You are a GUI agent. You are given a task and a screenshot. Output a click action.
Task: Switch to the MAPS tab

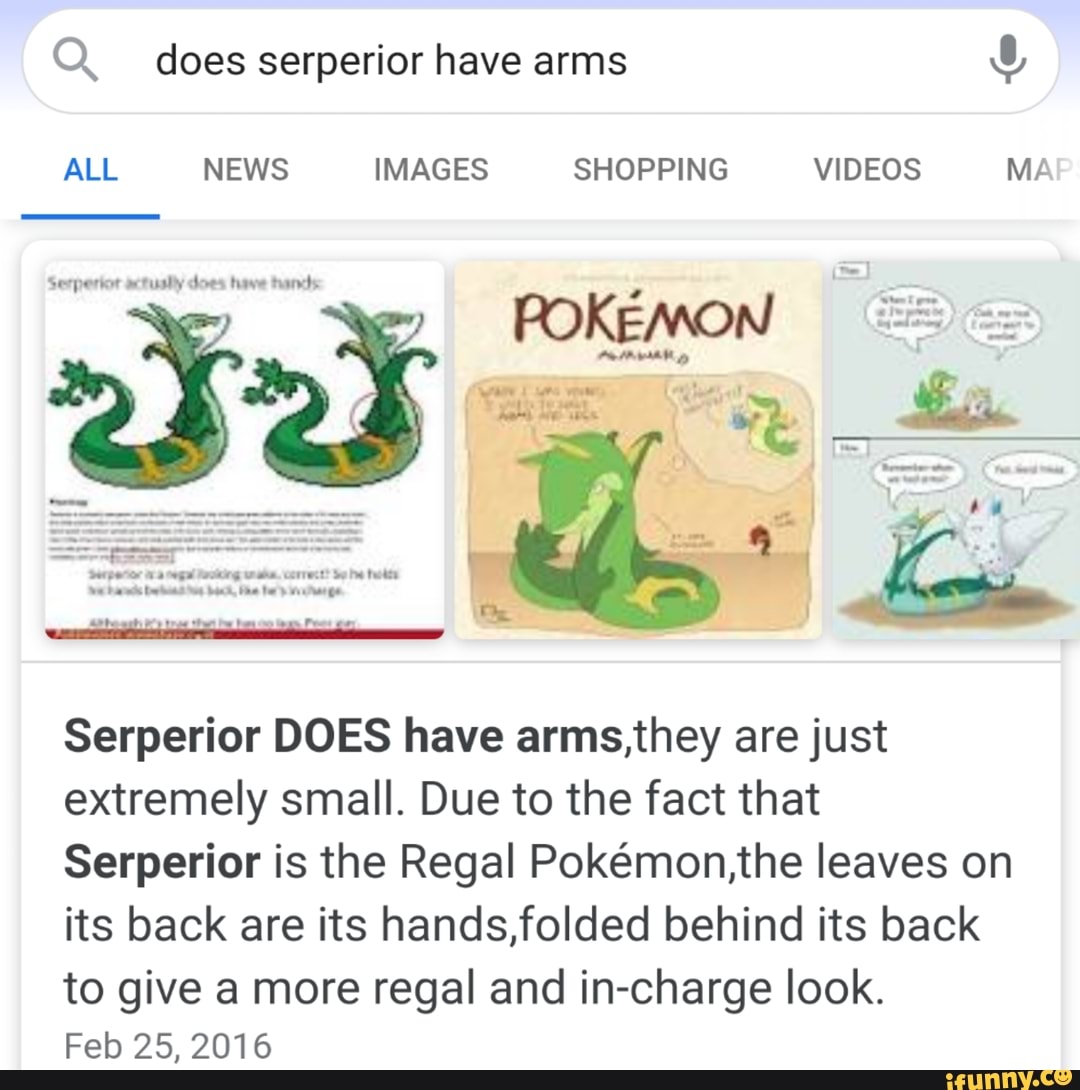point(1040,170)
